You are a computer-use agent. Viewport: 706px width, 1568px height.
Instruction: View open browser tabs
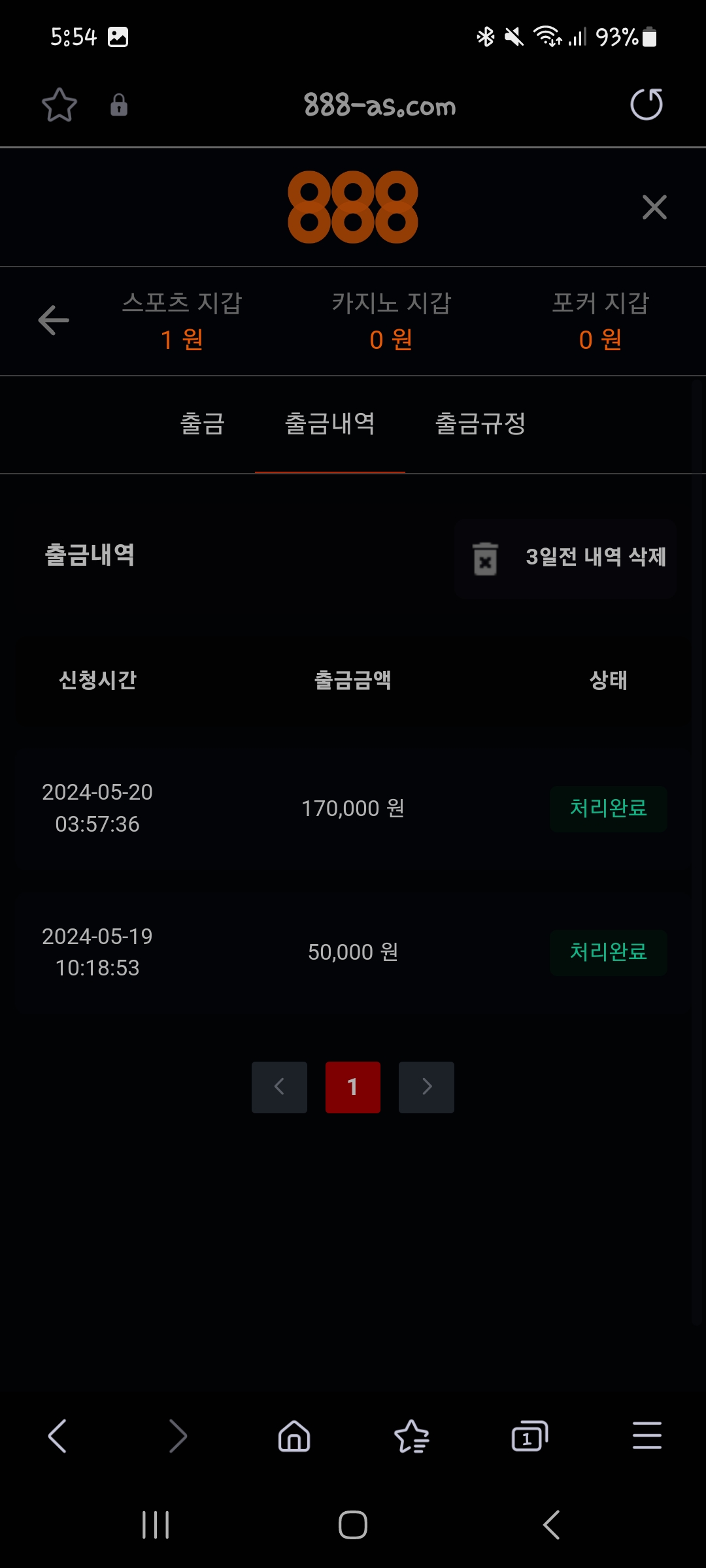[529, 1436]
